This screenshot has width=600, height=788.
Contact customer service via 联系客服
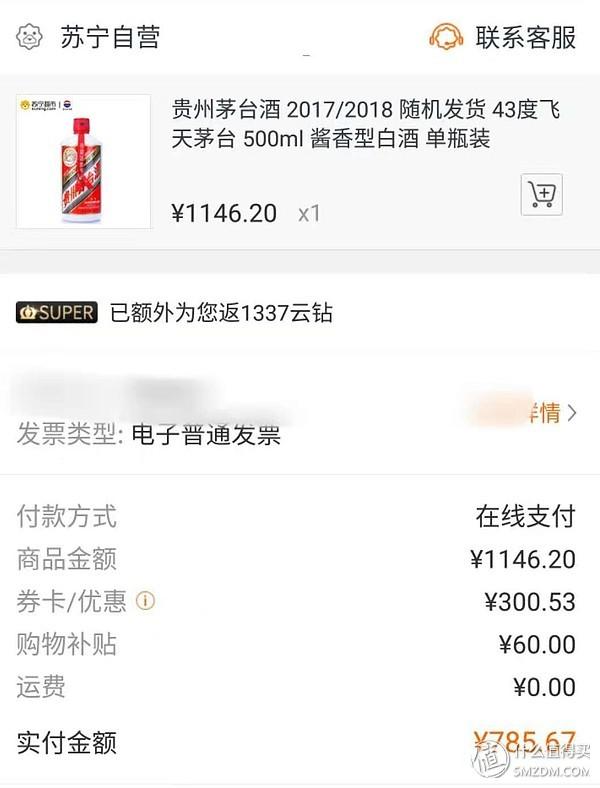[503, 37]
